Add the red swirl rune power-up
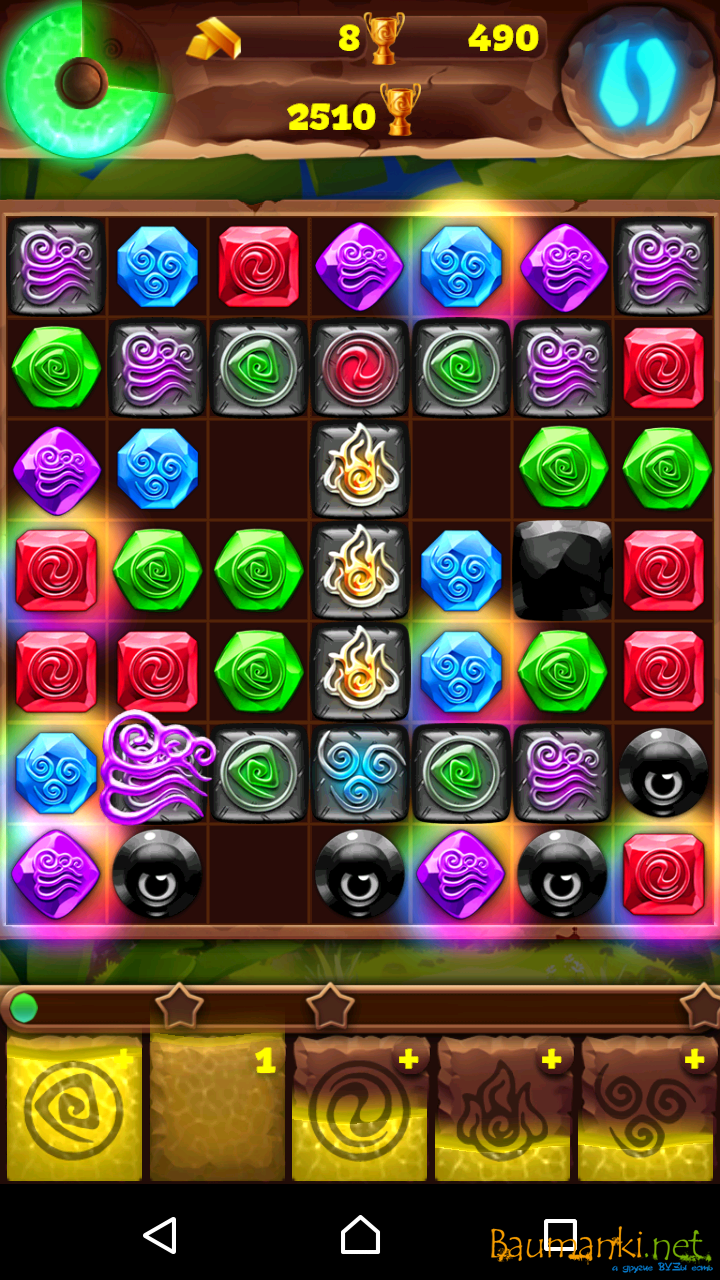This screenshot has width=720, height=1280. pos(360,1110)
